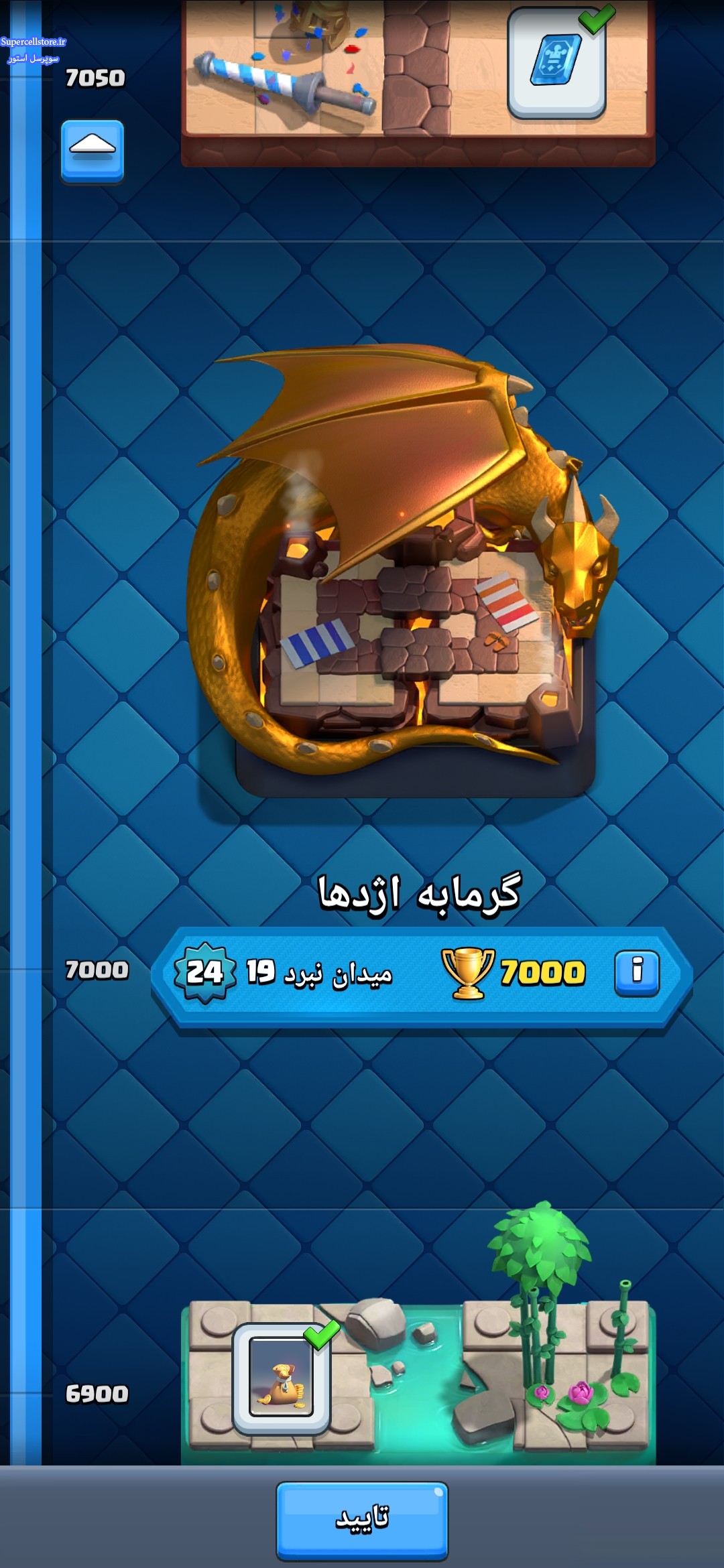The width and height of the screenshot is (724, 1568).
Task: Tap the blue up-arrow jump button
Action: point(93,151)
